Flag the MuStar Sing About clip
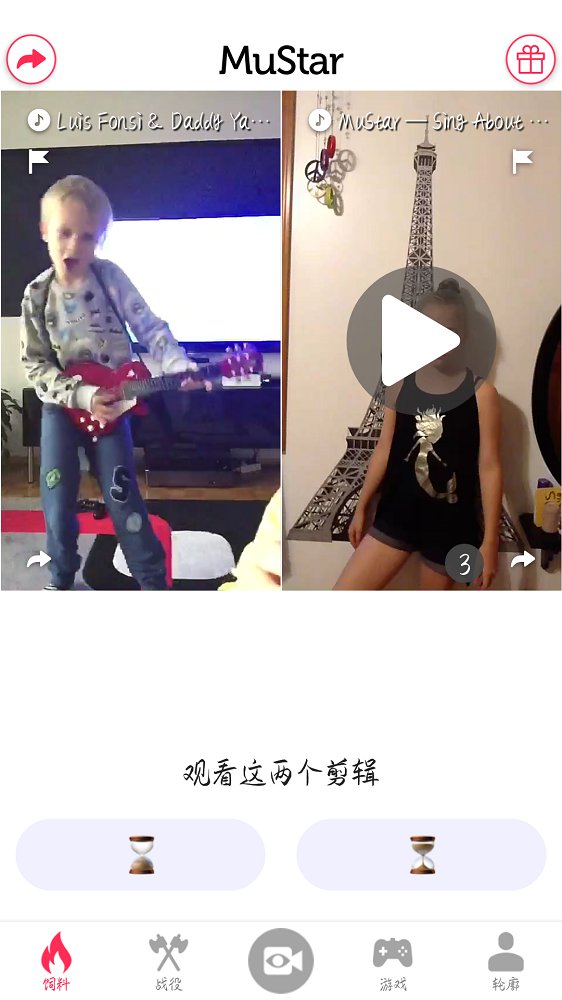 (x=522, y=161)
